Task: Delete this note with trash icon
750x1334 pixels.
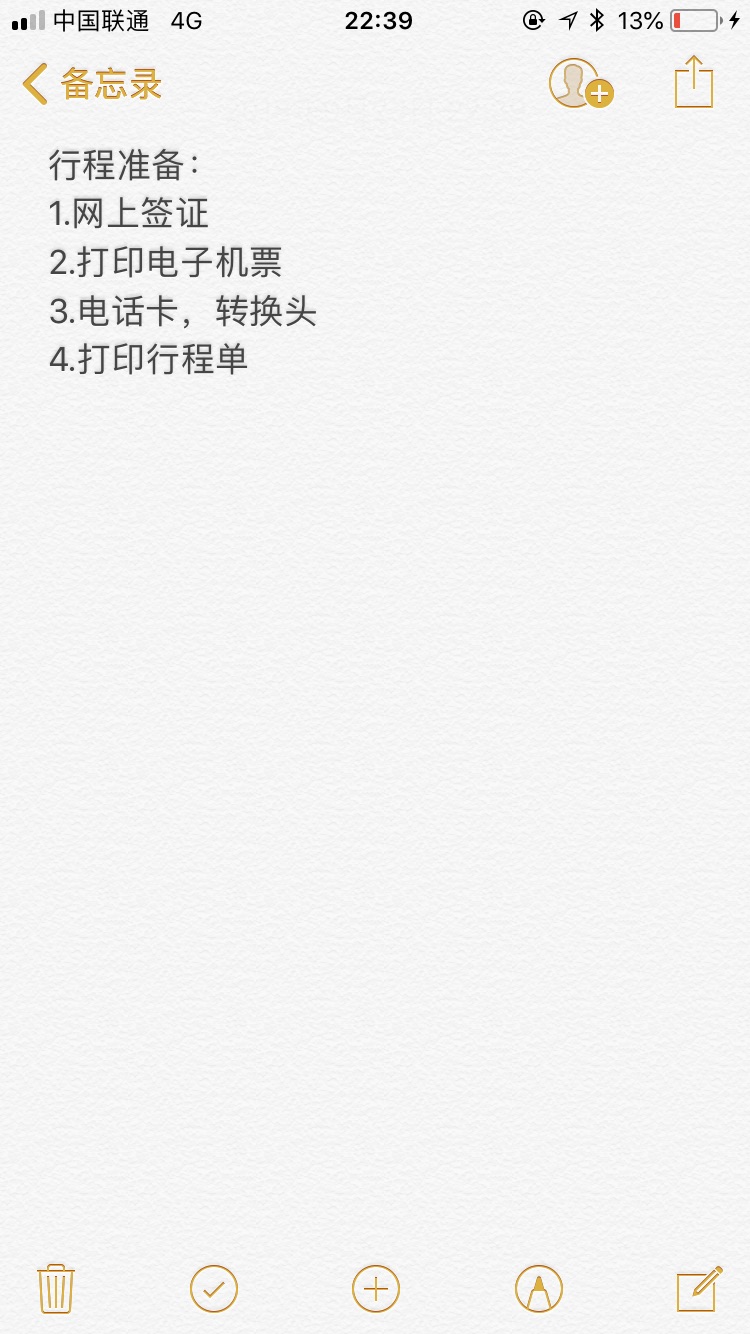Action: (56, 1288)
